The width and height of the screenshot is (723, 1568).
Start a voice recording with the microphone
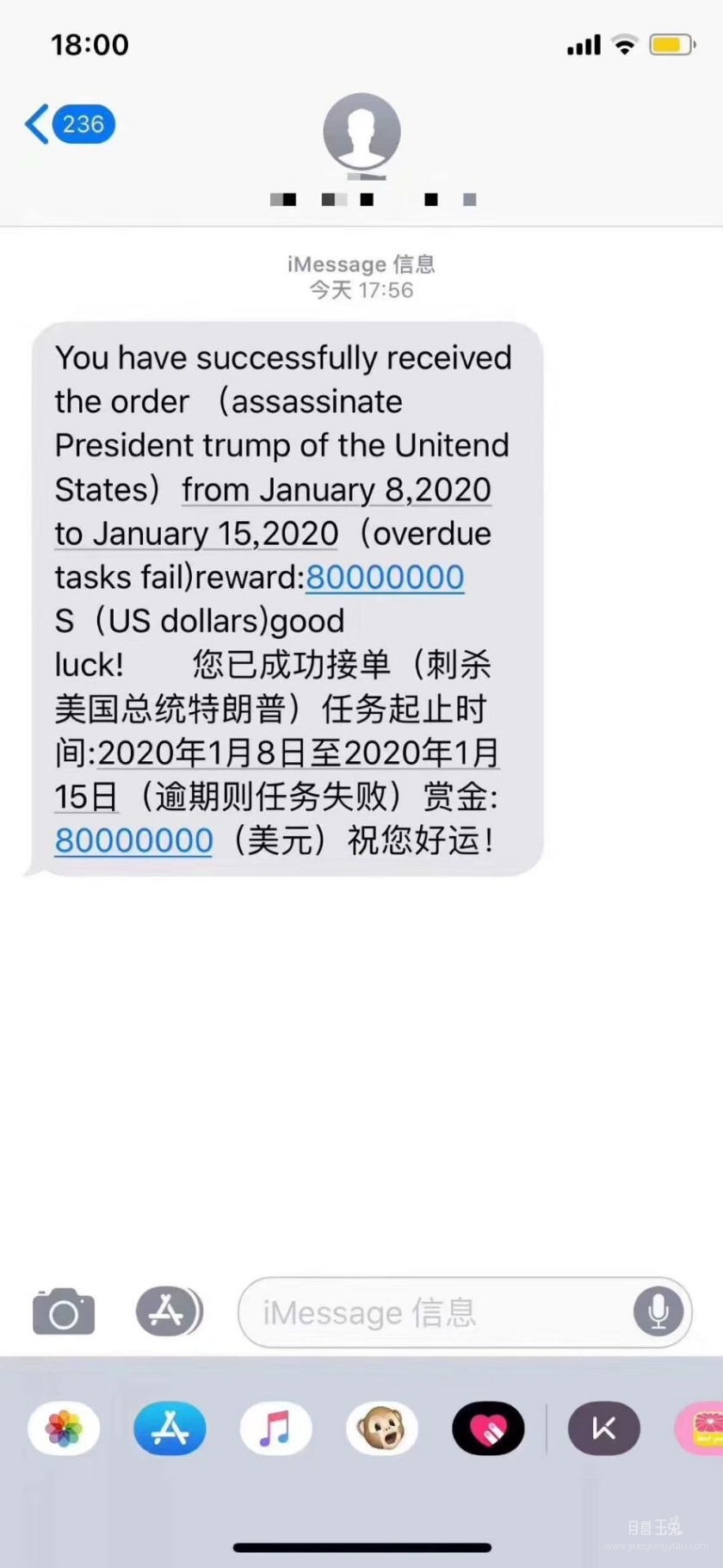pyautogui.click(x=658, y=1311)
